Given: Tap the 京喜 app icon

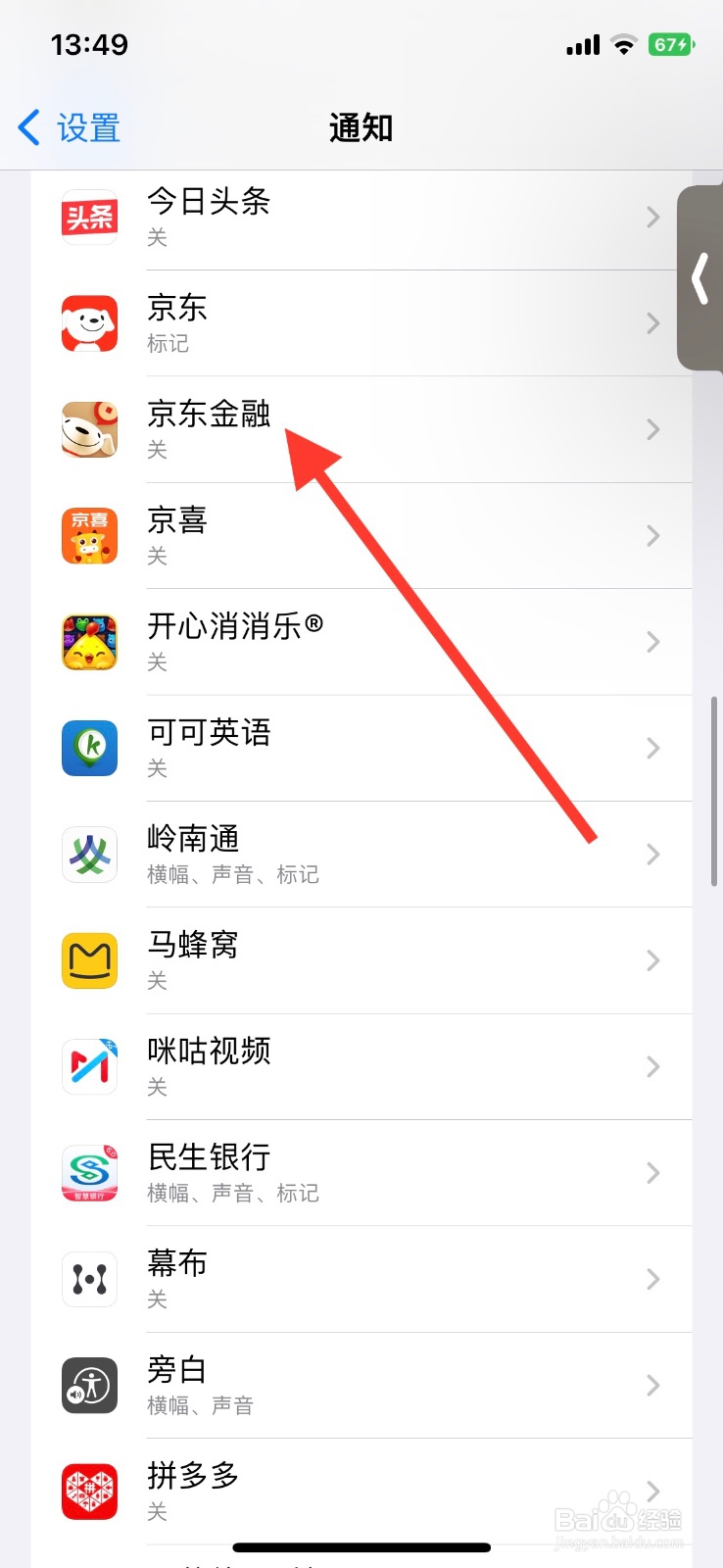Looking at the screenshot, I should click(x=89, y=535).
